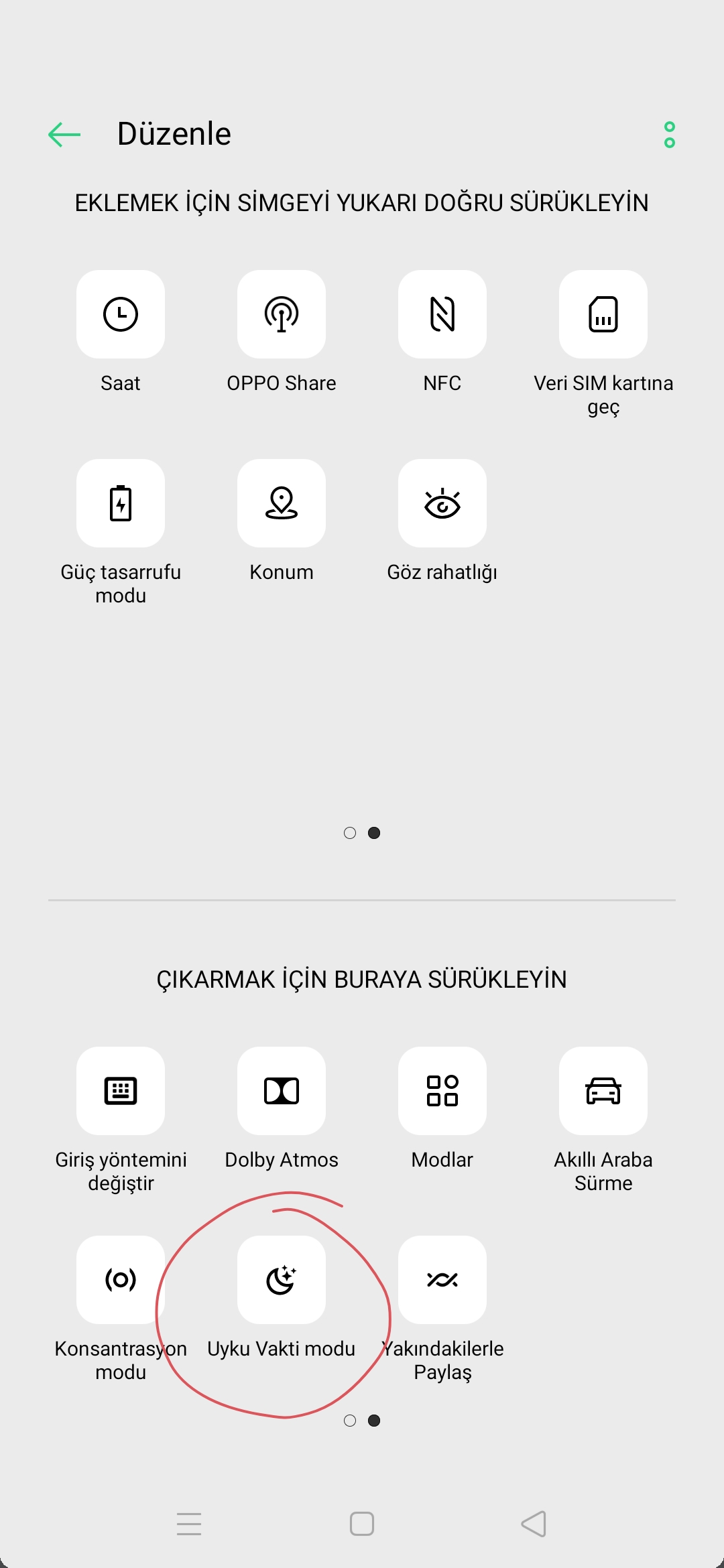Select the Yakındakilerle Paylaş tile
The image size is (724, 1568).
tap(442, 1280)
